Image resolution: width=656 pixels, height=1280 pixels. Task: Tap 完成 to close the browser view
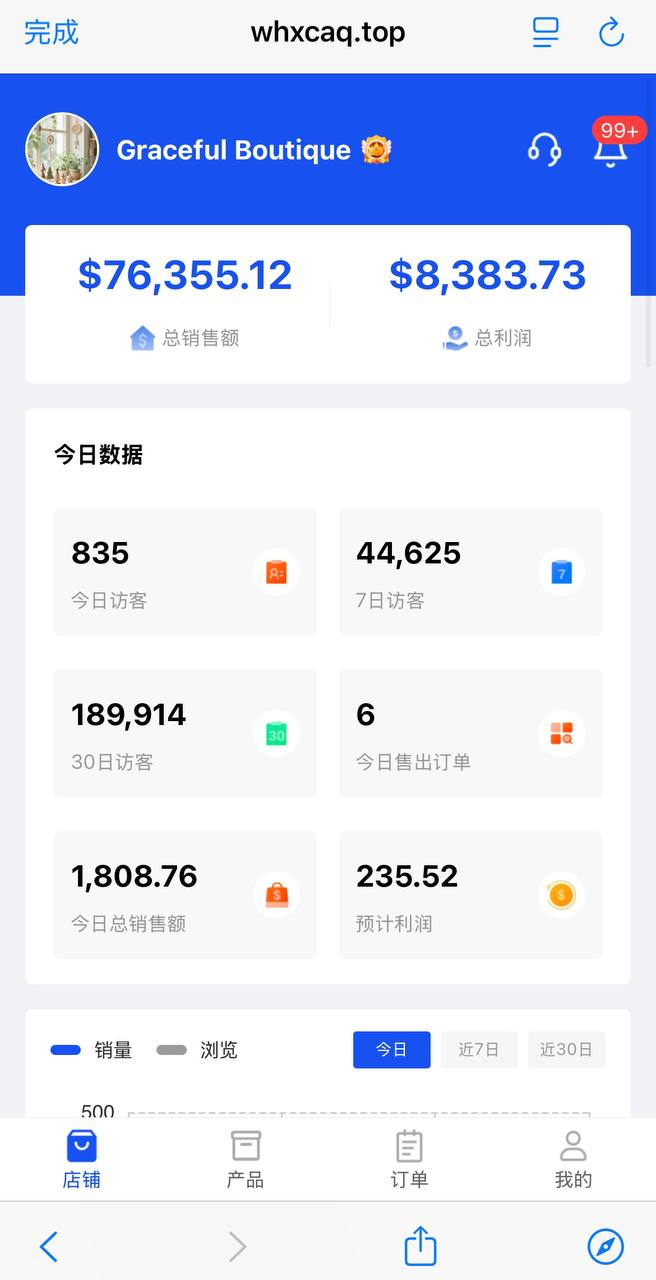pyautogui.click(x=51, y=32)
